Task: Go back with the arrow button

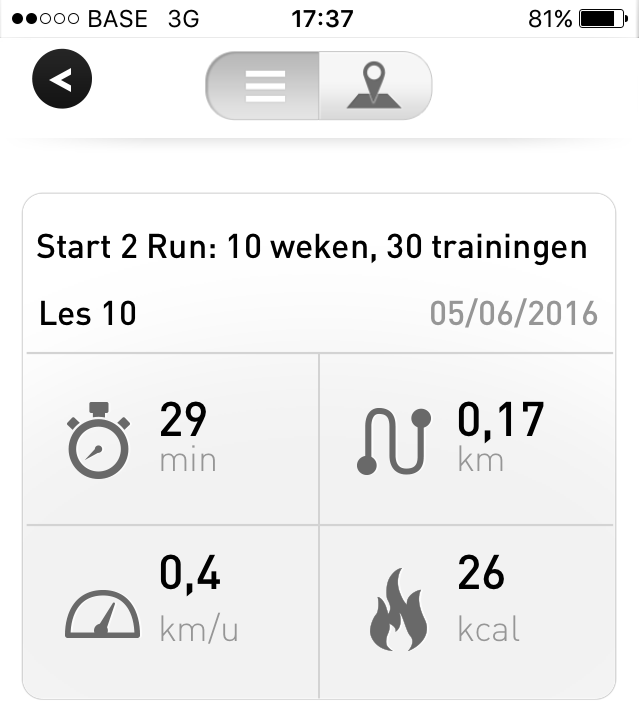Action: click(x=61, y=81)
